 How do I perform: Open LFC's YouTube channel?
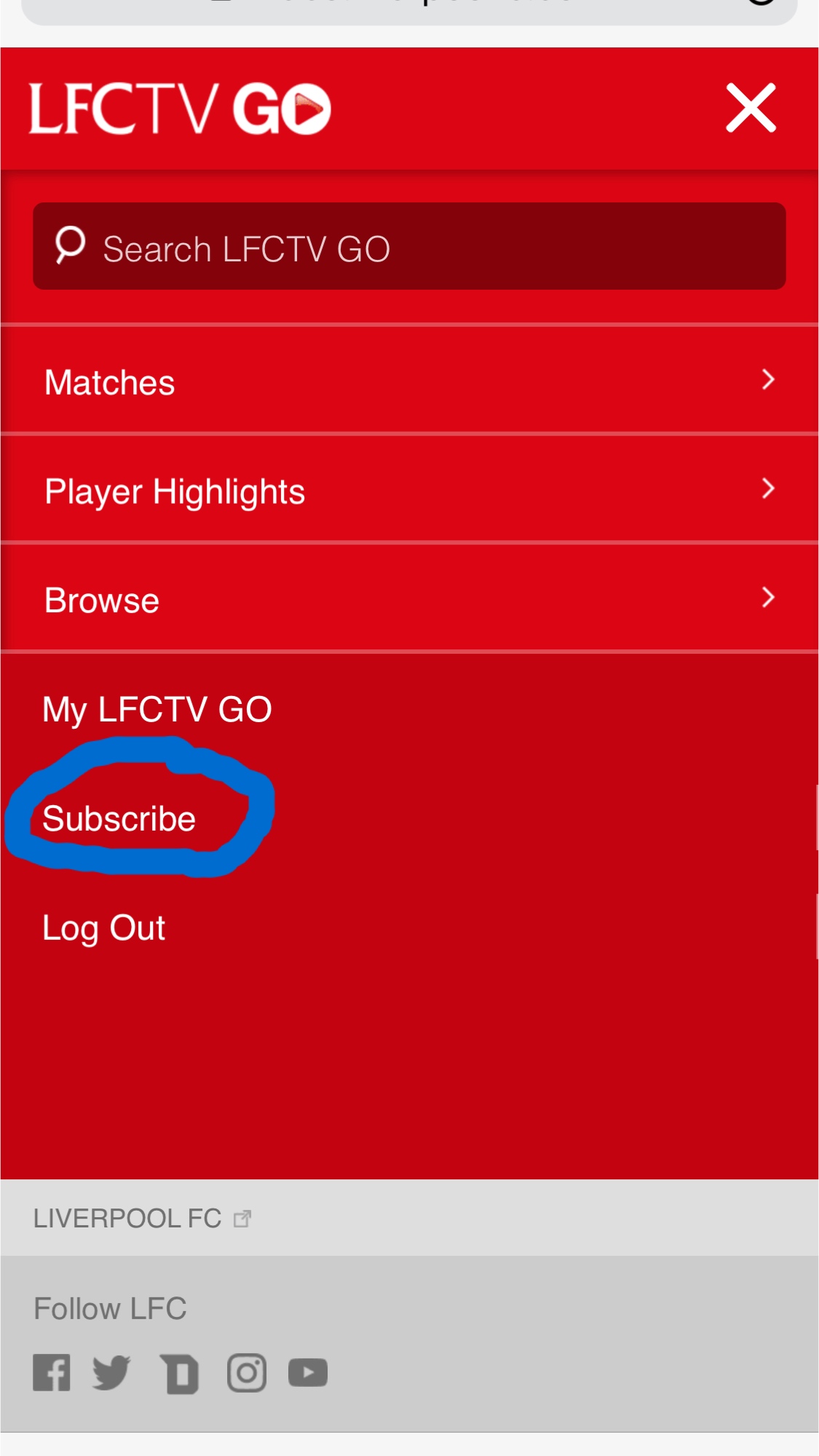pos(308,1373)
